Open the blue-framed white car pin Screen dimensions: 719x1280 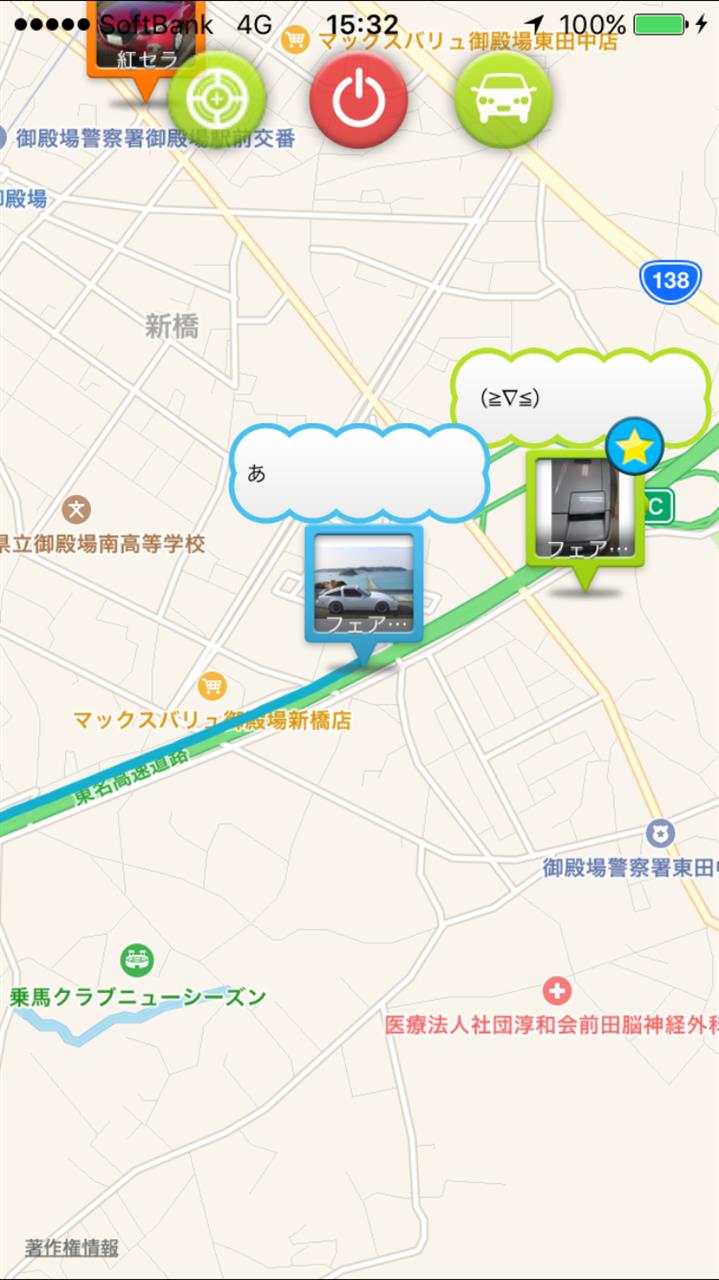(x=364, y=583)
